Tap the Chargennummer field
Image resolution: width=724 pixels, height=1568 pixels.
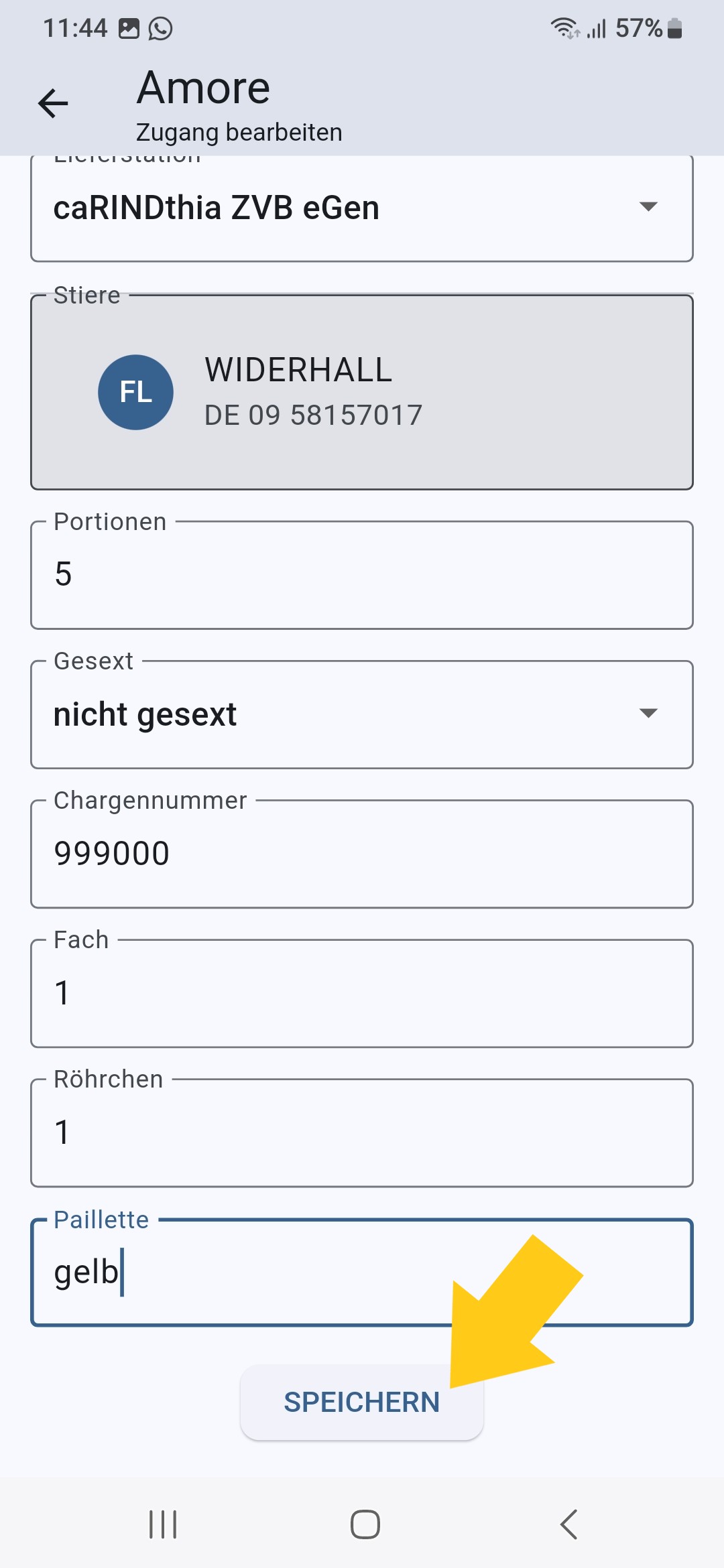click(362, 854)
